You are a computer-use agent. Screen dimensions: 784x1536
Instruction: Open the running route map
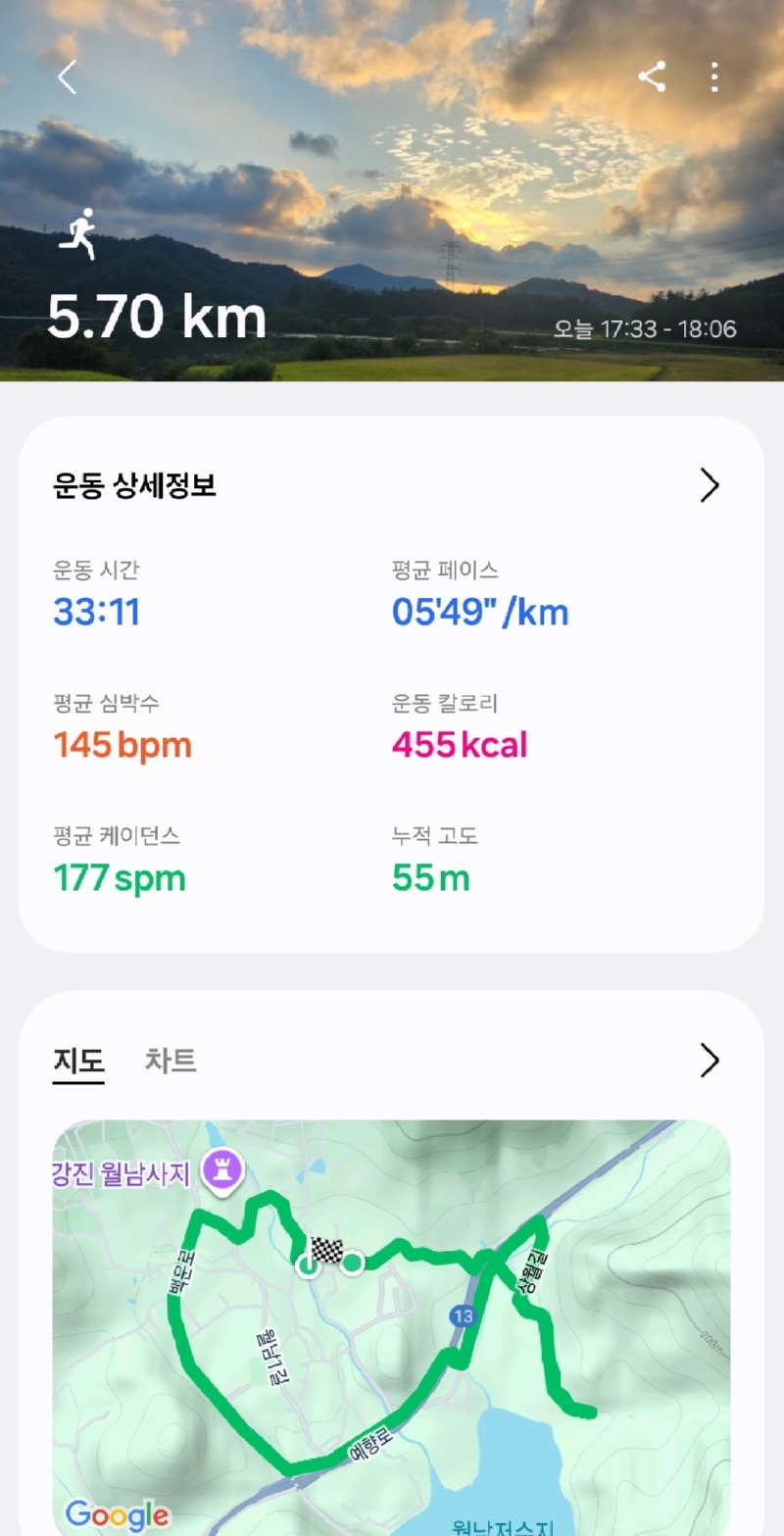tap(392, 1323)
